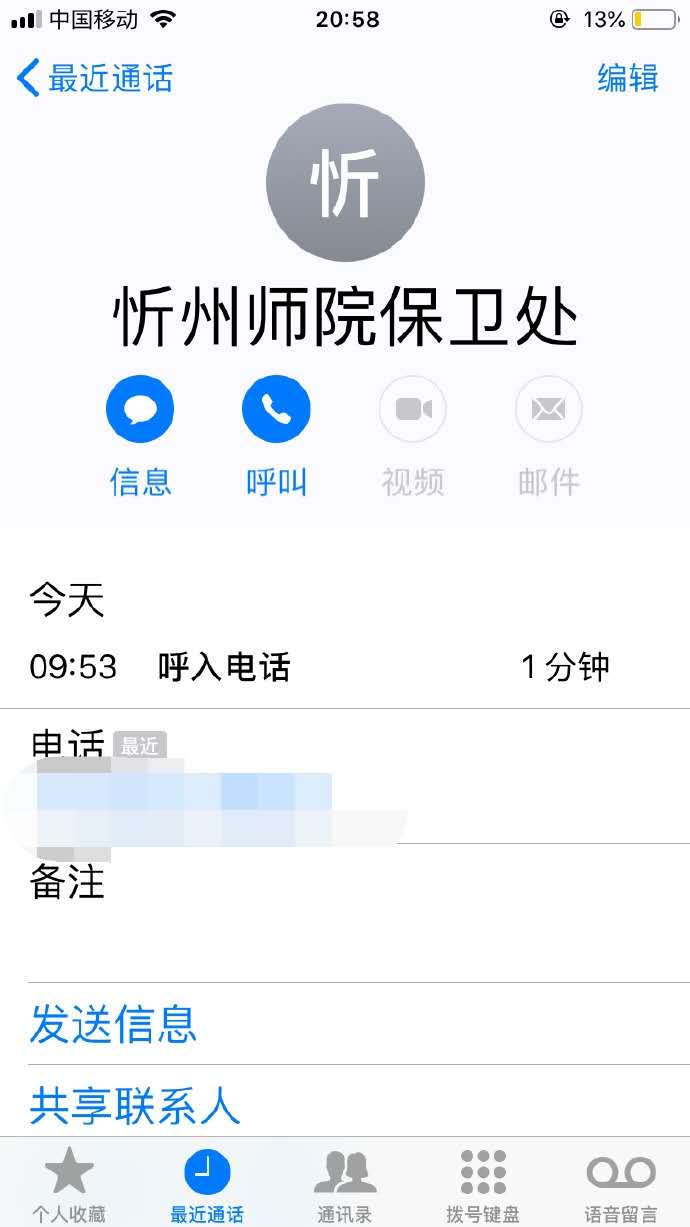Open the 通讯录 tab

pos(345,1186)
